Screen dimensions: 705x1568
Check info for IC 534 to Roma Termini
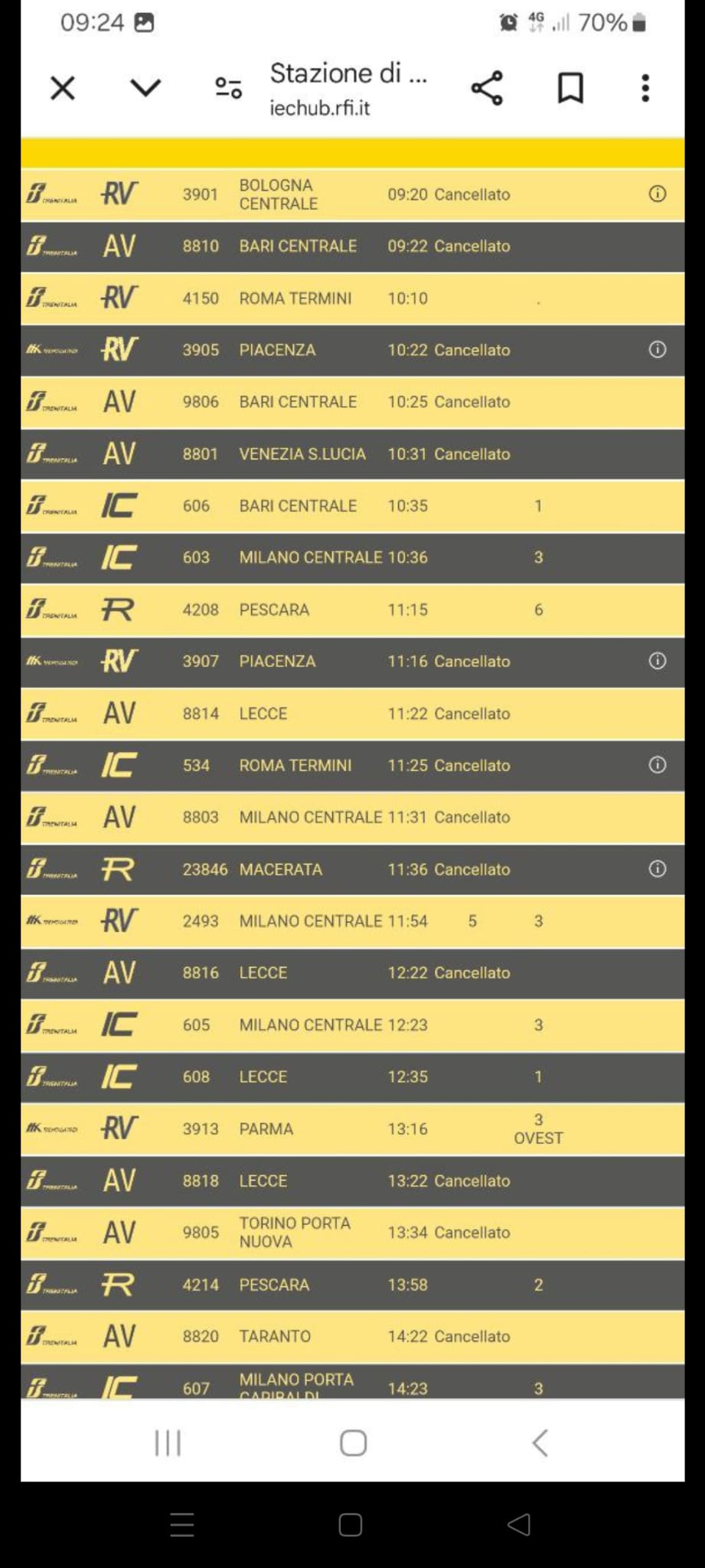click(x=658, y=765)
